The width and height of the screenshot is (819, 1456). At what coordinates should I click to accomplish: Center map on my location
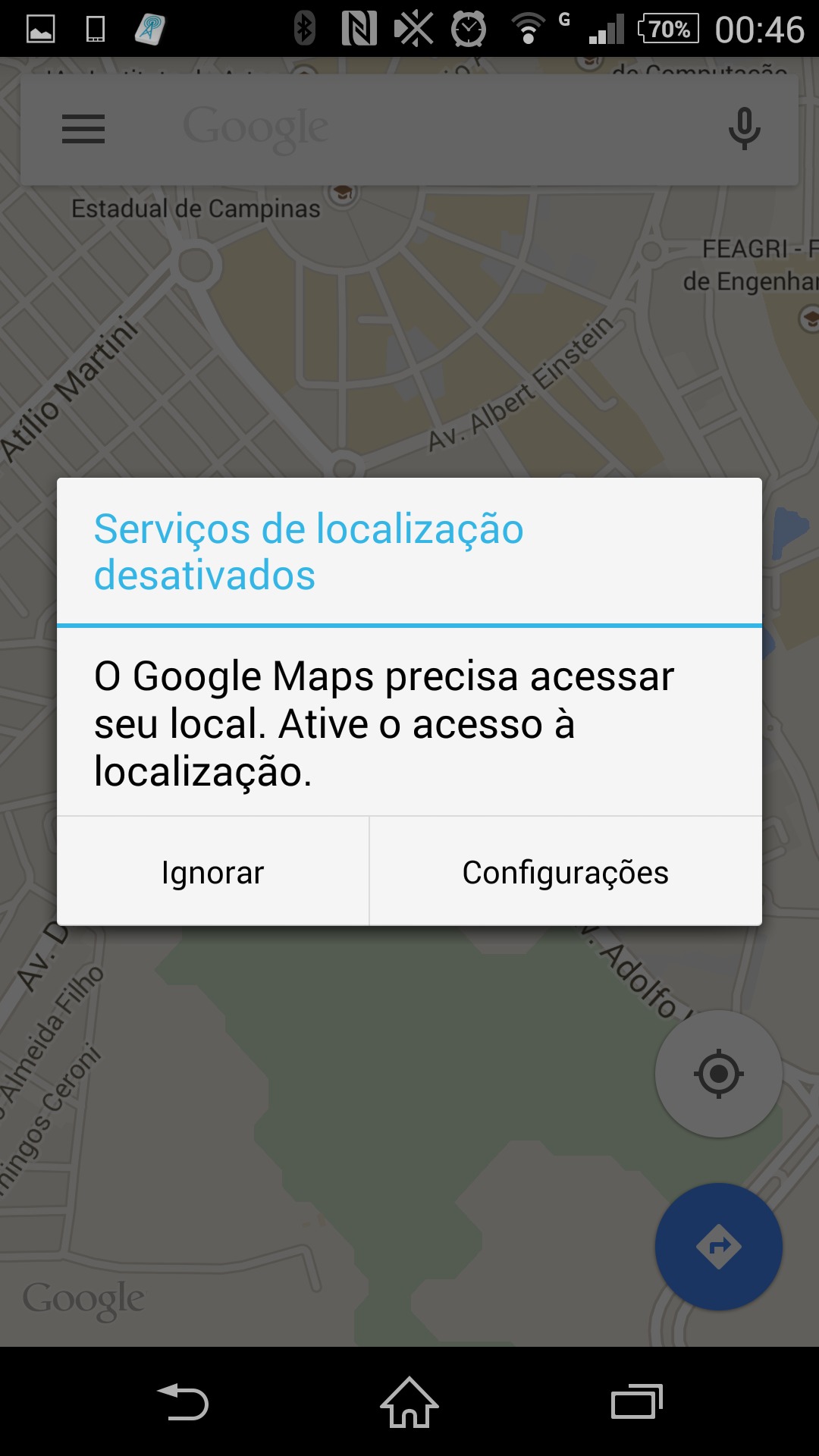[x=718, y=1074]
